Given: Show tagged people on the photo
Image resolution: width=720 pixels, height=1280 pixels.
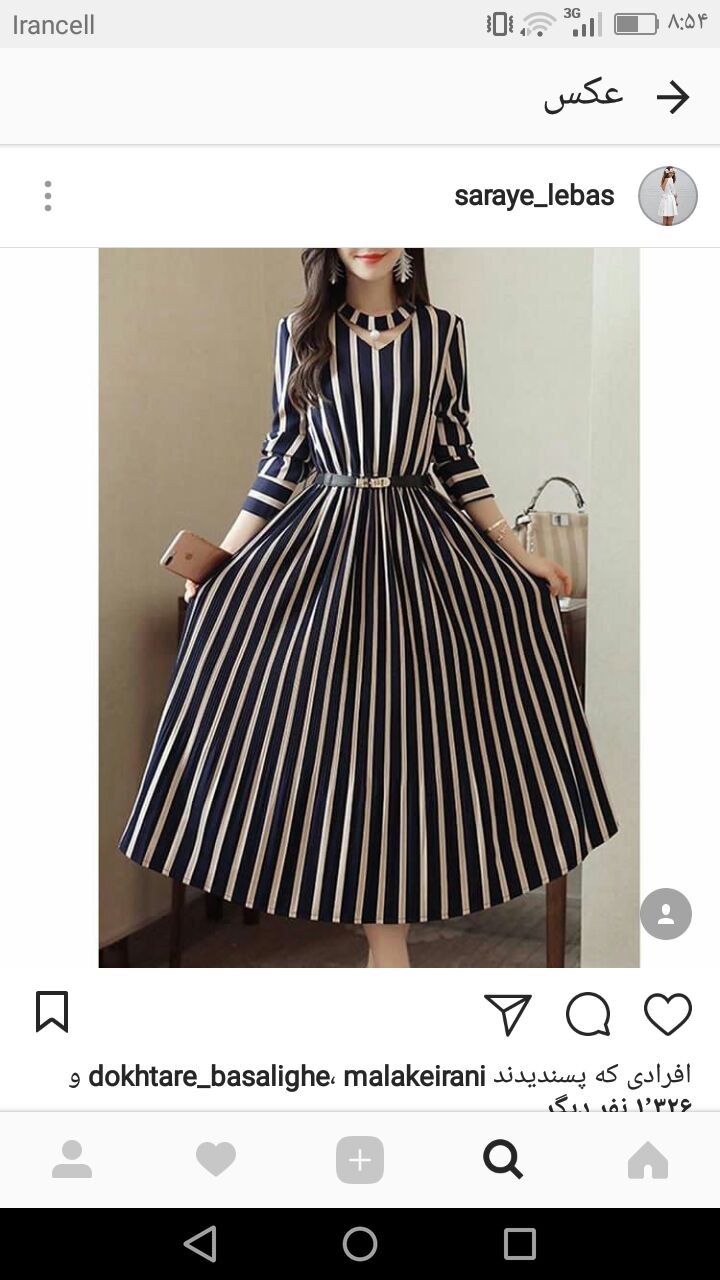Looking at the screenshot, I should [x=665, y=913].
